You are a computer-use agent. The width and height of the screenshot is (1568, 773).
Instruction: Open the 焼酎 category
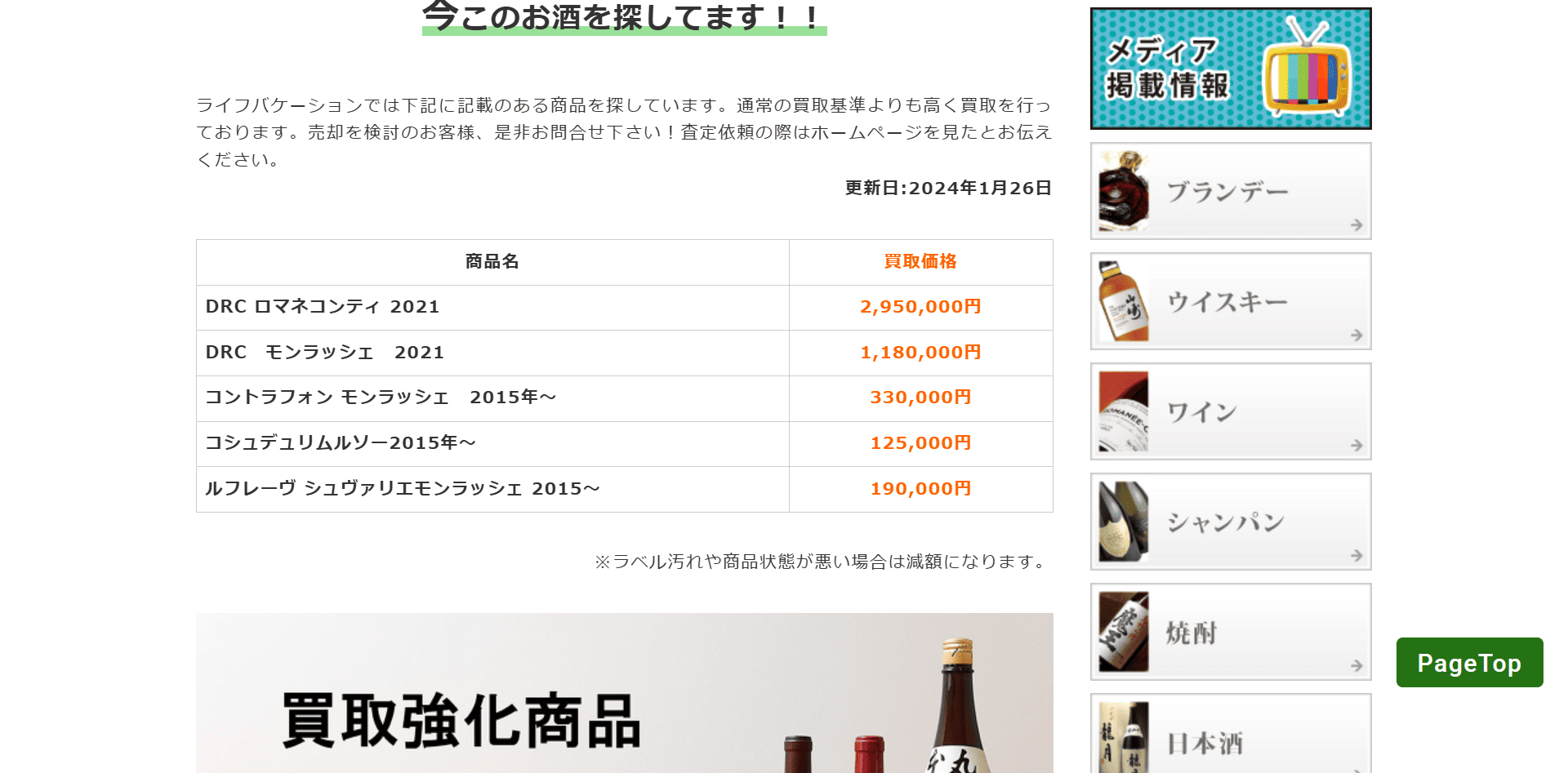[1230, 632]
